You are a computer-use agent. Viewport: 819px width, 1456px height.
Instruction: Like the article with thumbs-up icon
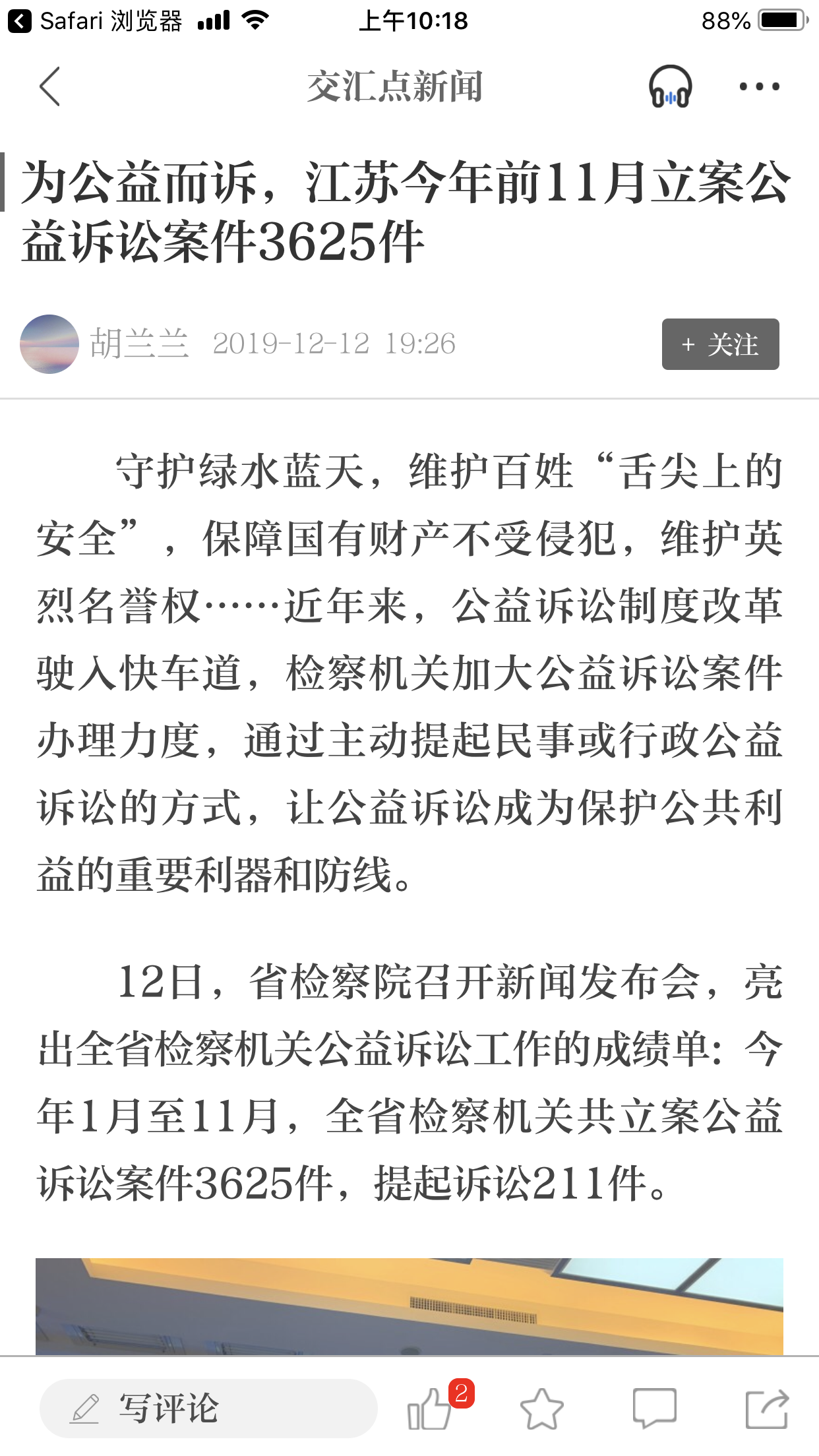pyautogui.click(x=431, y=1409)
